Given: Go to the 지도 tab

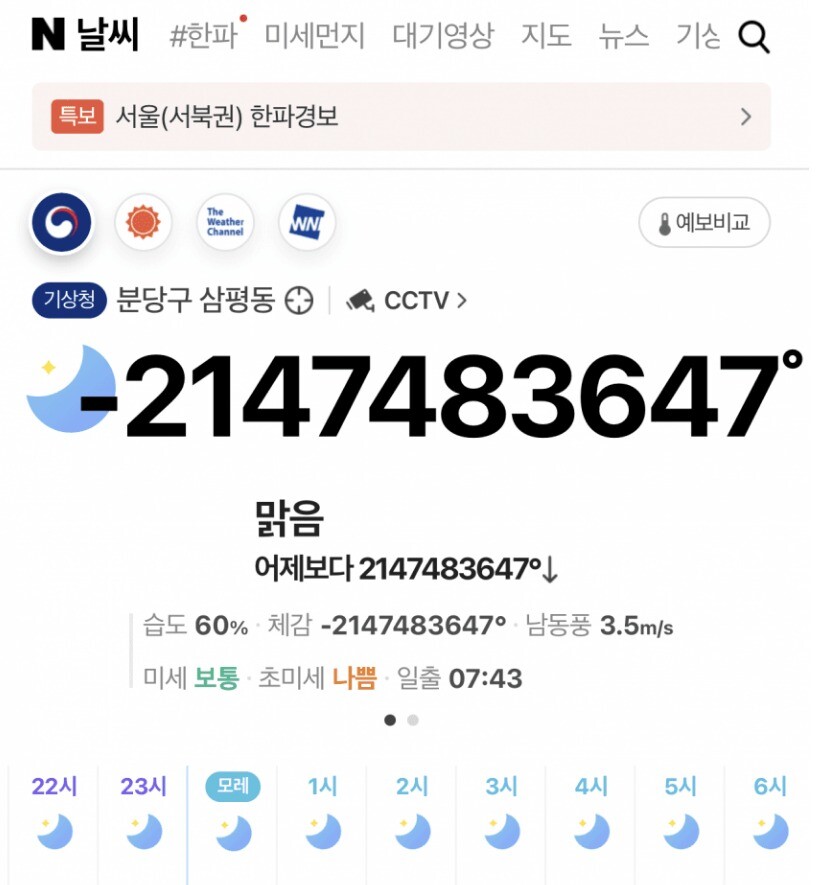Looking at the screenshot, I should point(546,37).
